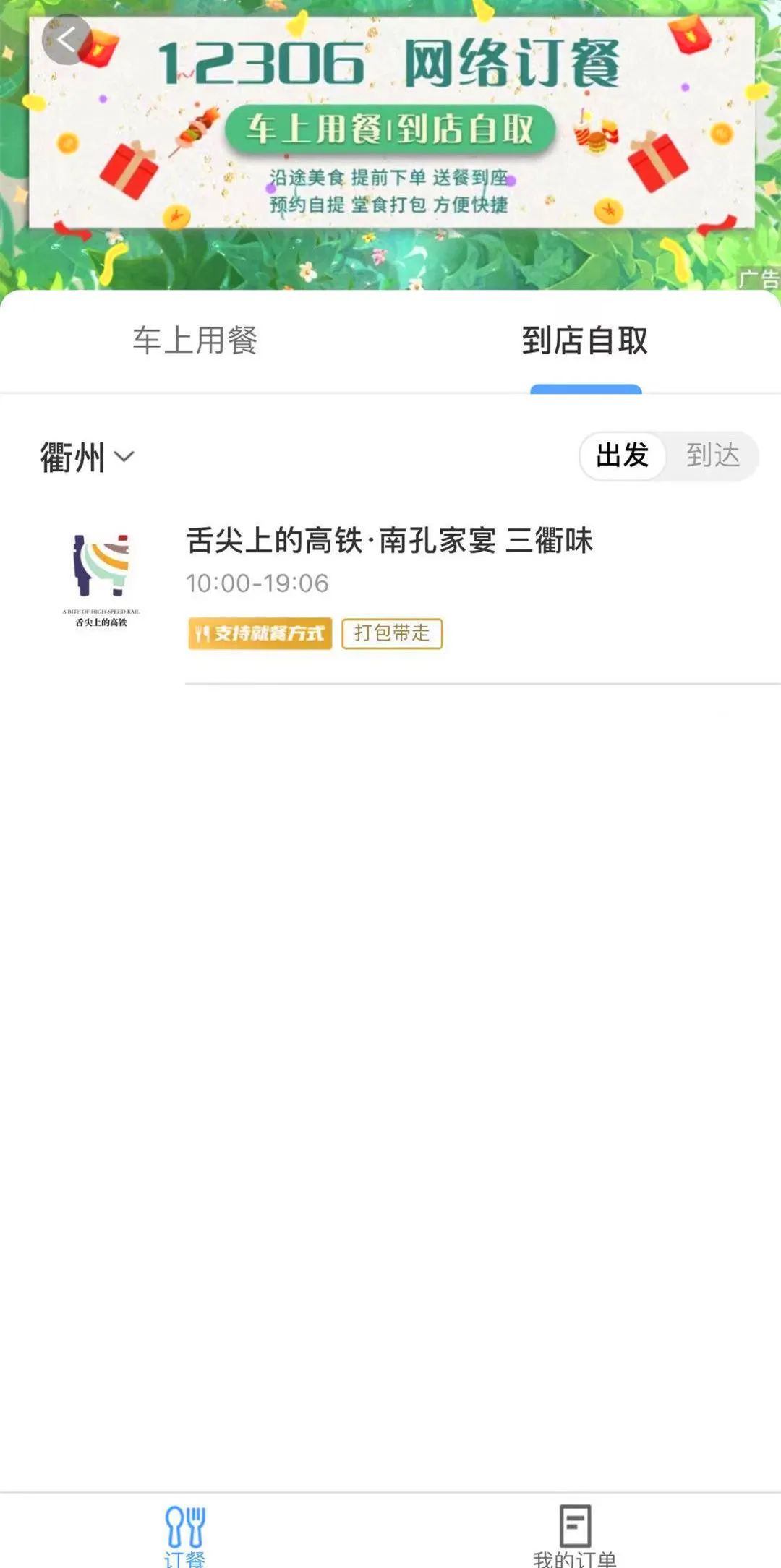This screenshot has height=1568, width=781.
Task: Click the 支持就餐方式 badge
Action: [259, 634]
